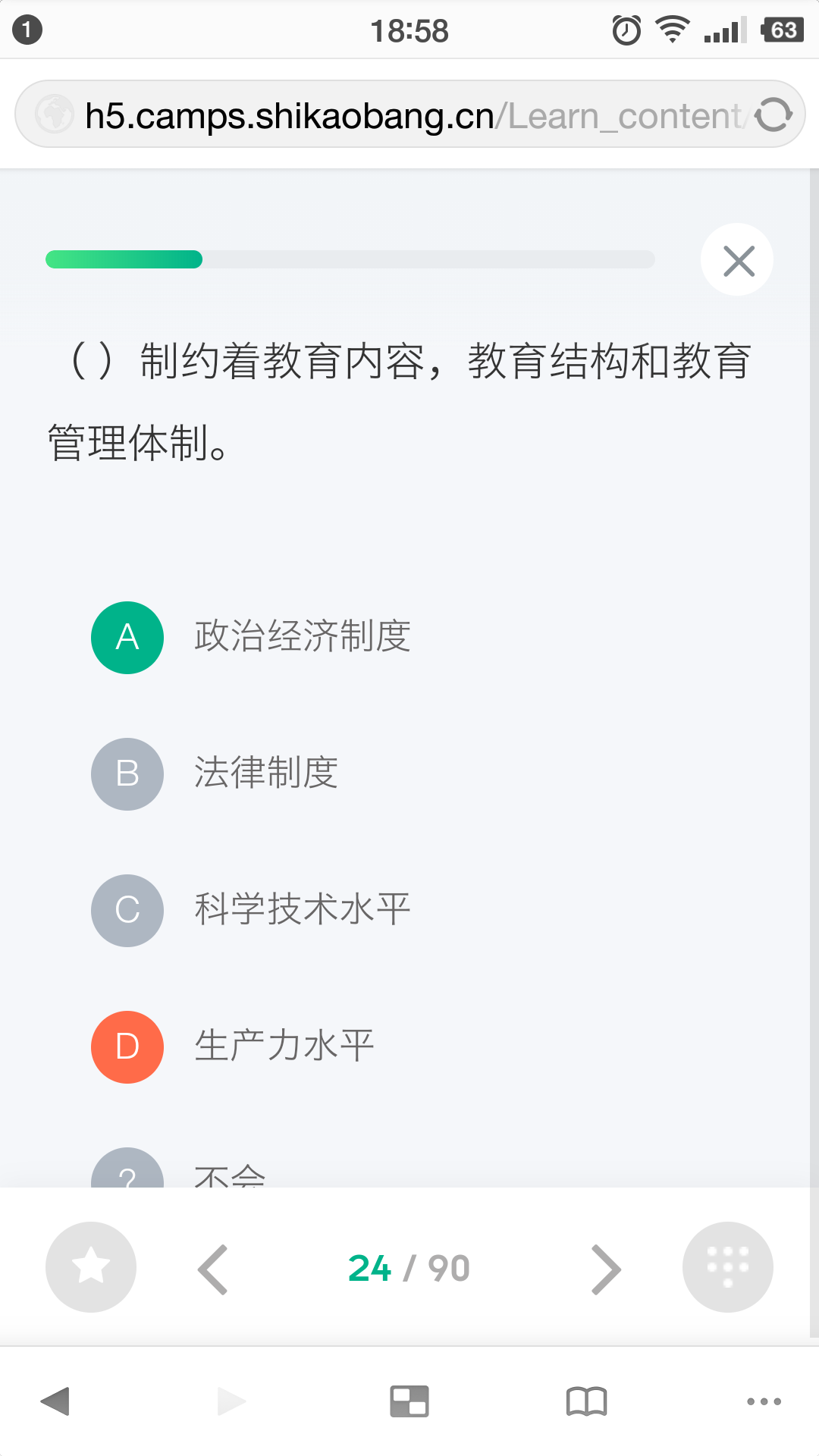Close the quiz with the X button
The height and width of the screenshot is (1456, 819).
tap(737, 260)
